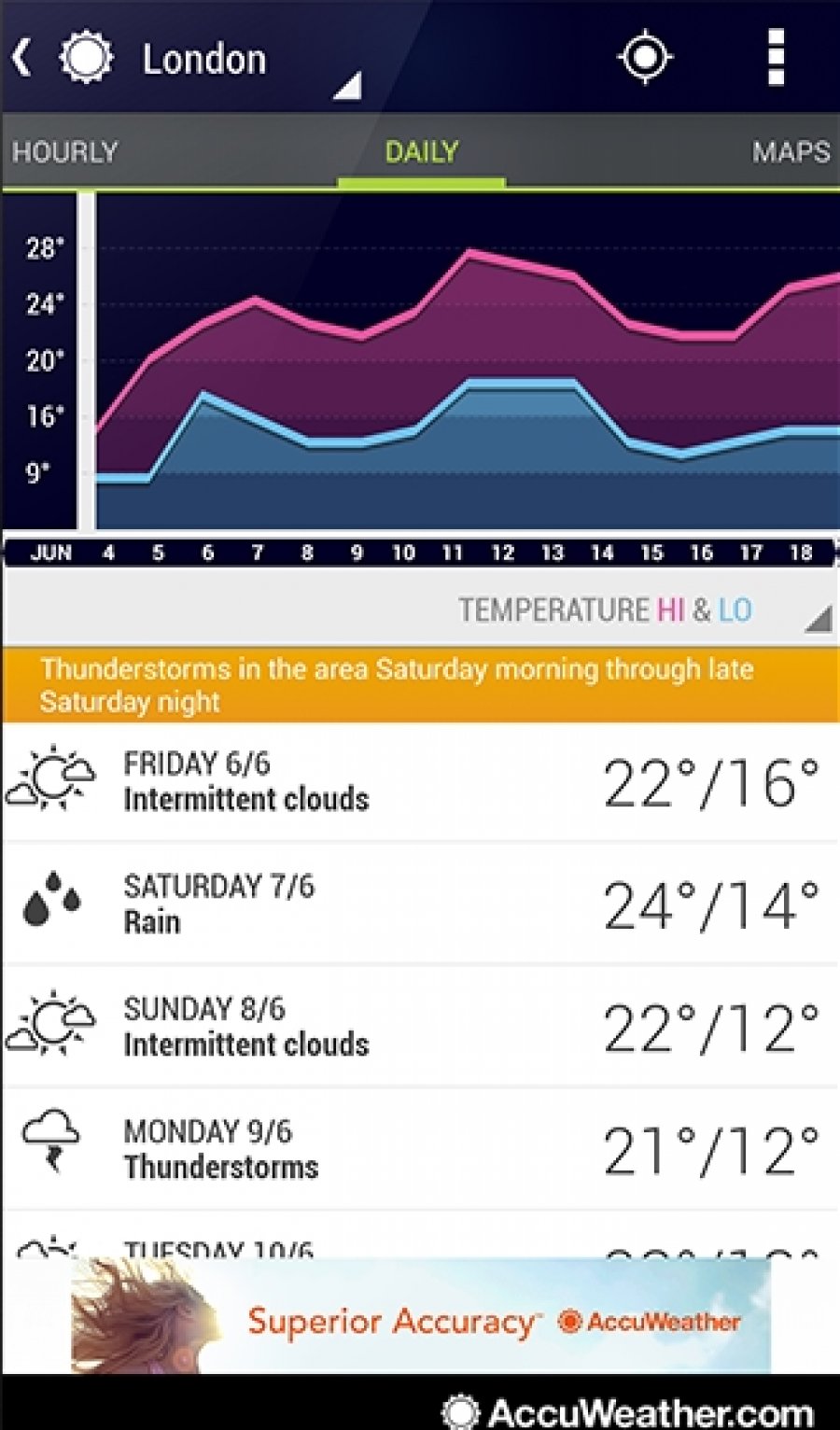The height and width of the screenshot is (1430, 840).
Task: Switch to the Hourly tab
Action: [65, 152]
